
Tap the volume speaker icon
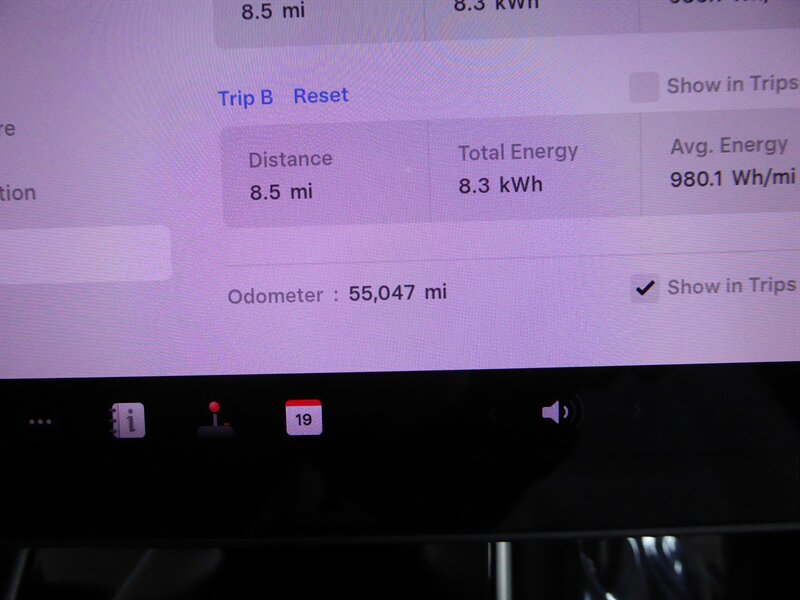click(556, 412)
